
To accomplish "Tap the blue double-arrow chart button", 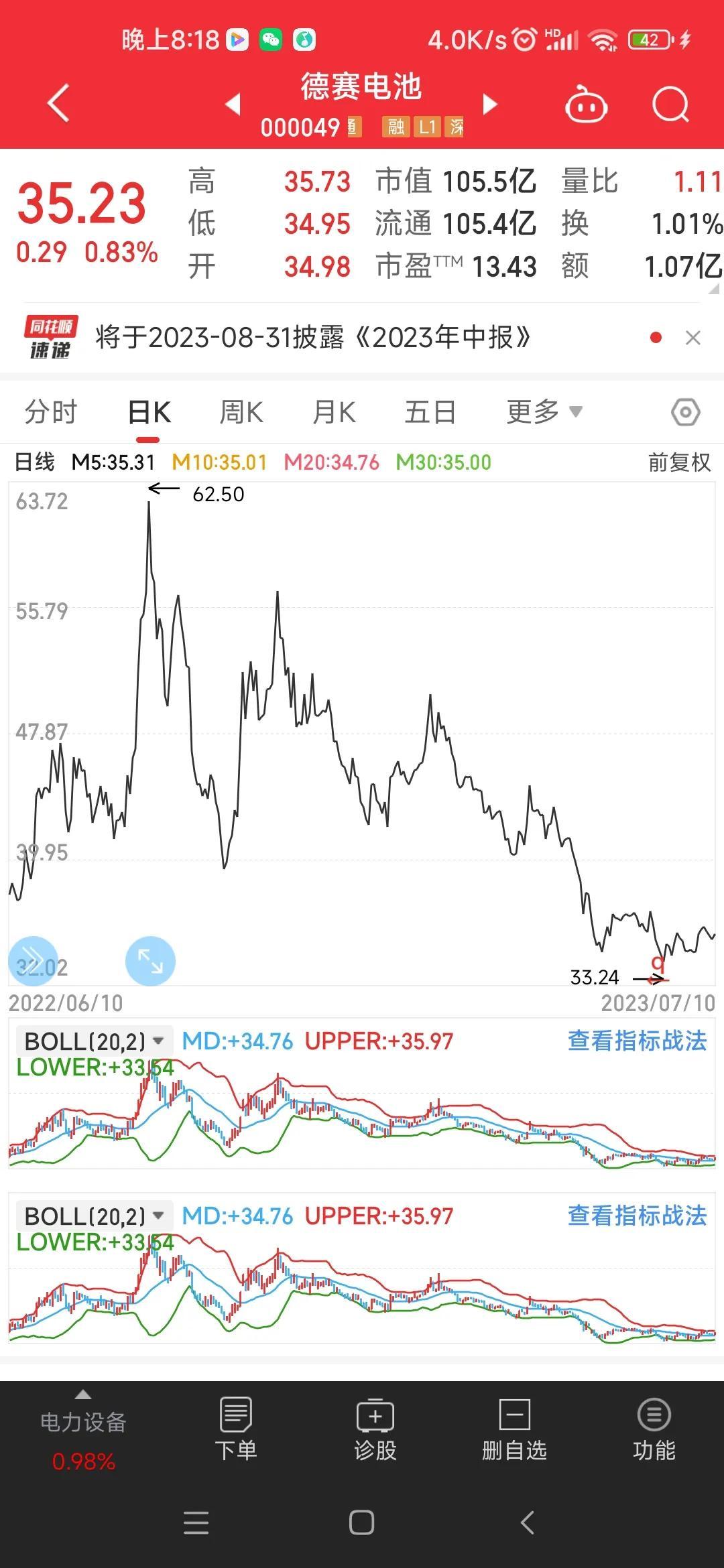I will tap(33, 961).
